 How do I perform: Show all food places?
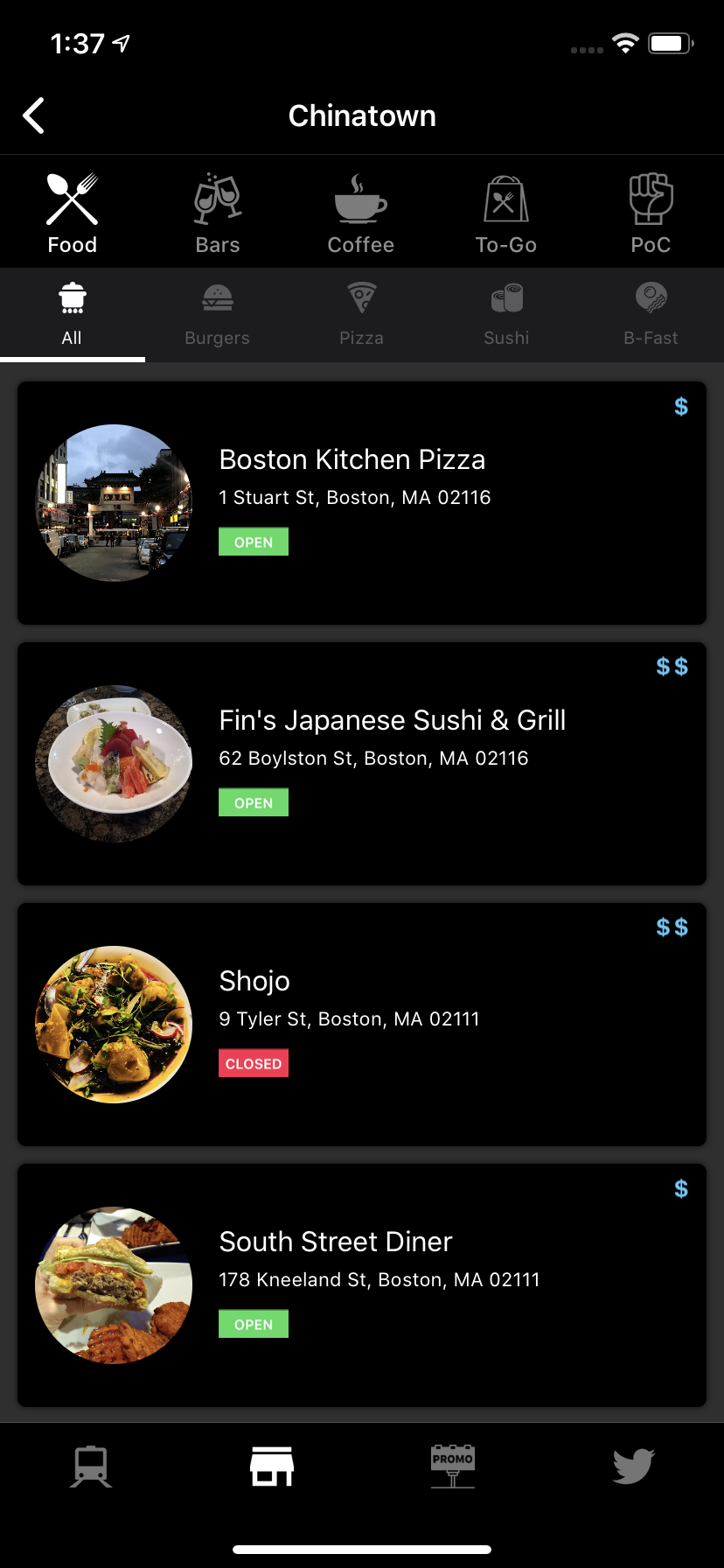[73, 315]
